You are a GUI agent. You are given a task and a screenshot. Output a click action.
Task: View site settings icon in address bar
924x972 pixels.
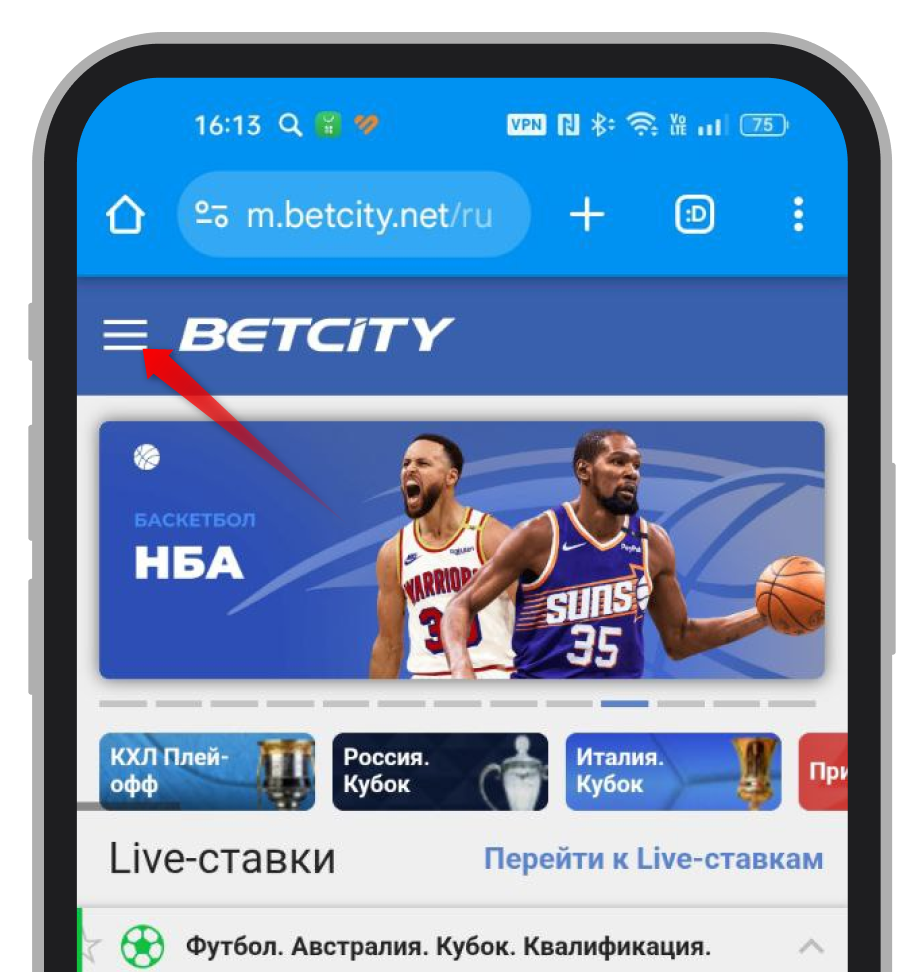(x=211, y=214)
